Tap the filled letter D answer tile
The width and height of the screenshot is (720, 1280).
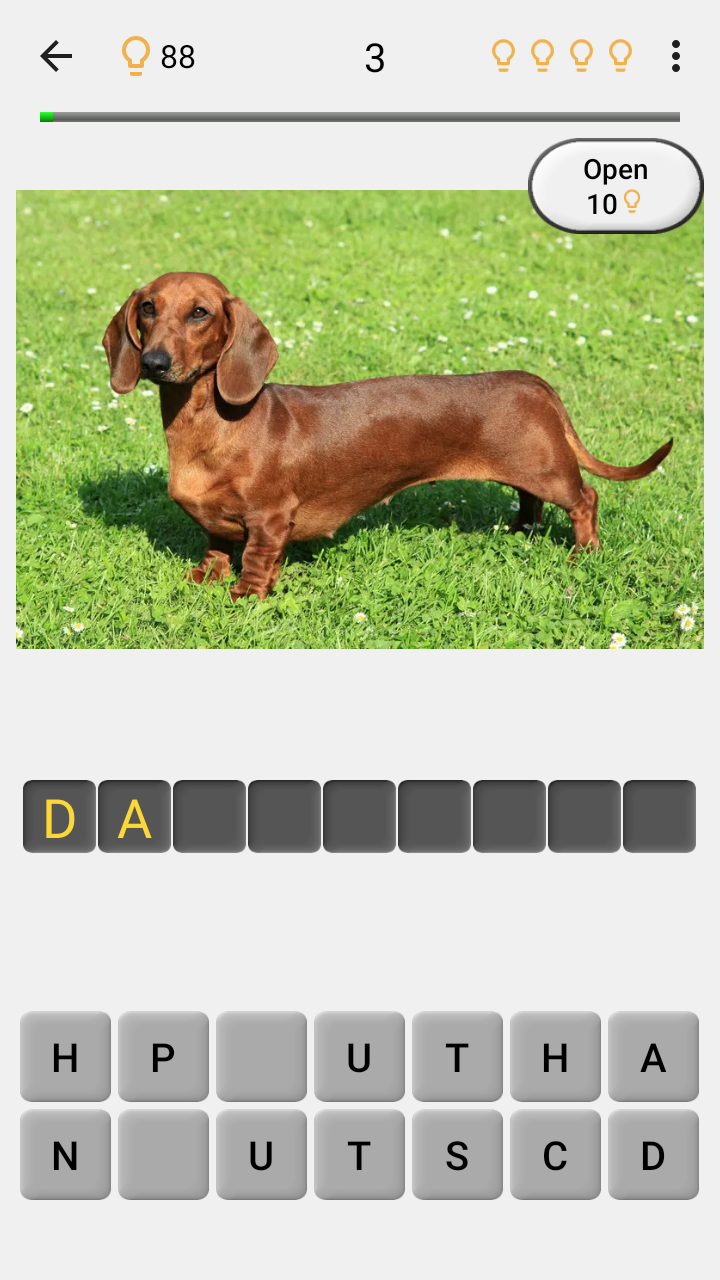(x=59, y=816)
